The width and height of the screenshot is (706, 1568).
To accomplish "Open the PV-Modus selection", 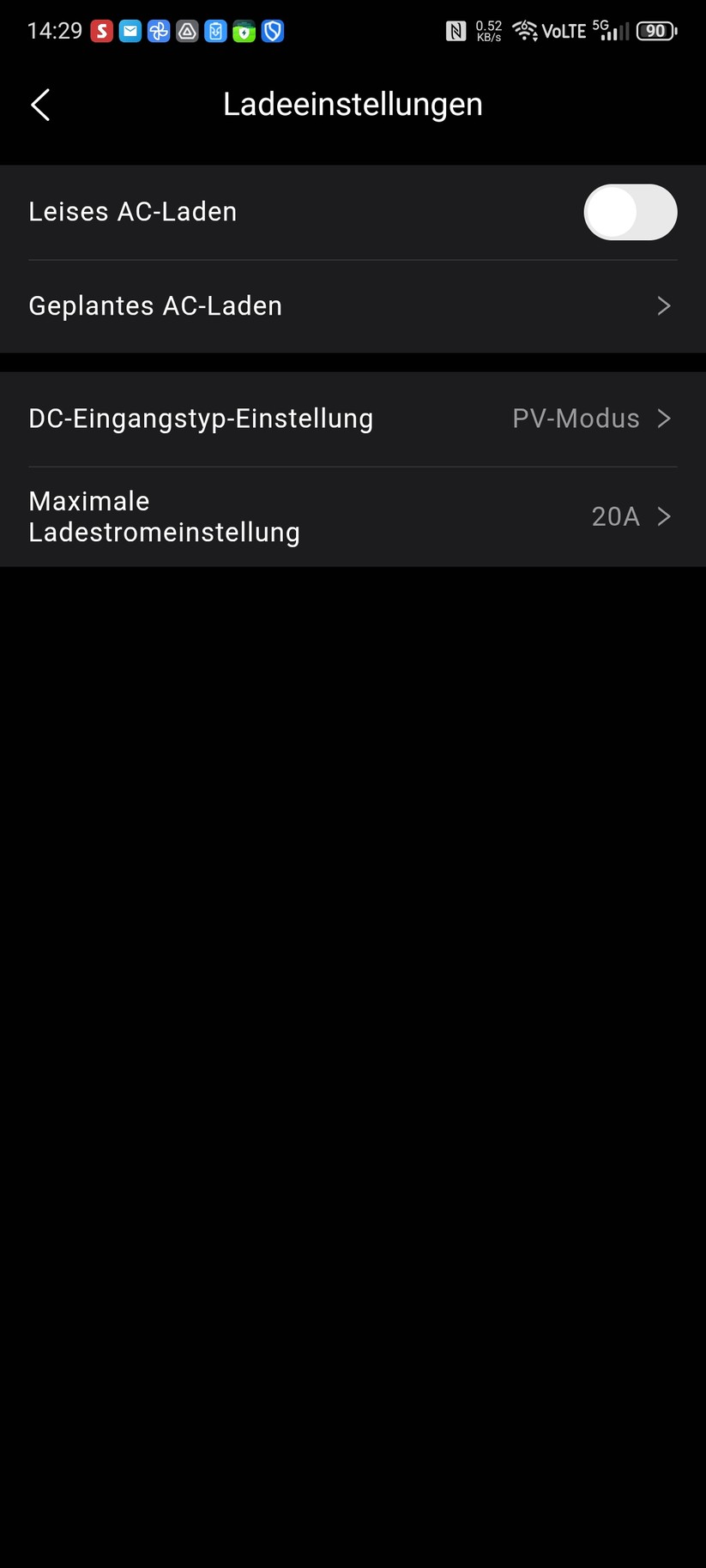I will [576, 419].
